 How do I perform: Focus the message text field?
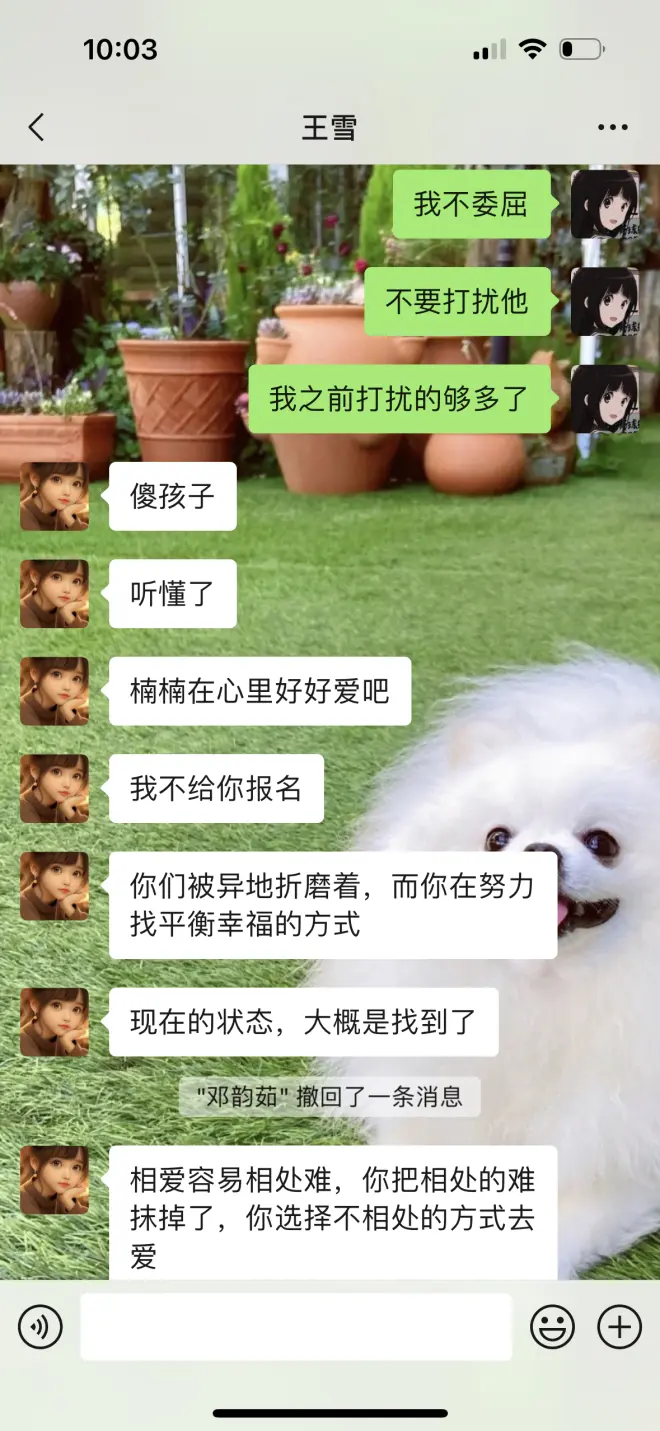pyautogui.click(x=296, y=1327)
